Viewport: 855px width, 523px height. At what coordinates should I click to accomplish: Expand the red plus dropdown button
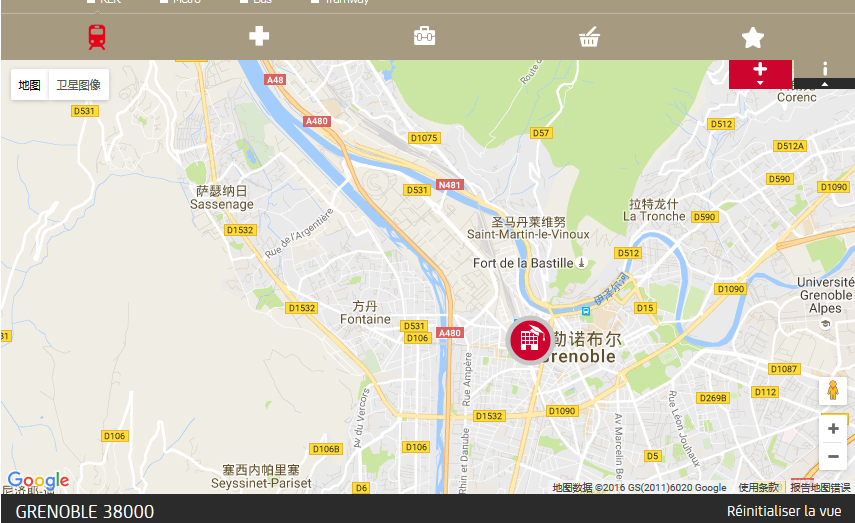point(760,73)
